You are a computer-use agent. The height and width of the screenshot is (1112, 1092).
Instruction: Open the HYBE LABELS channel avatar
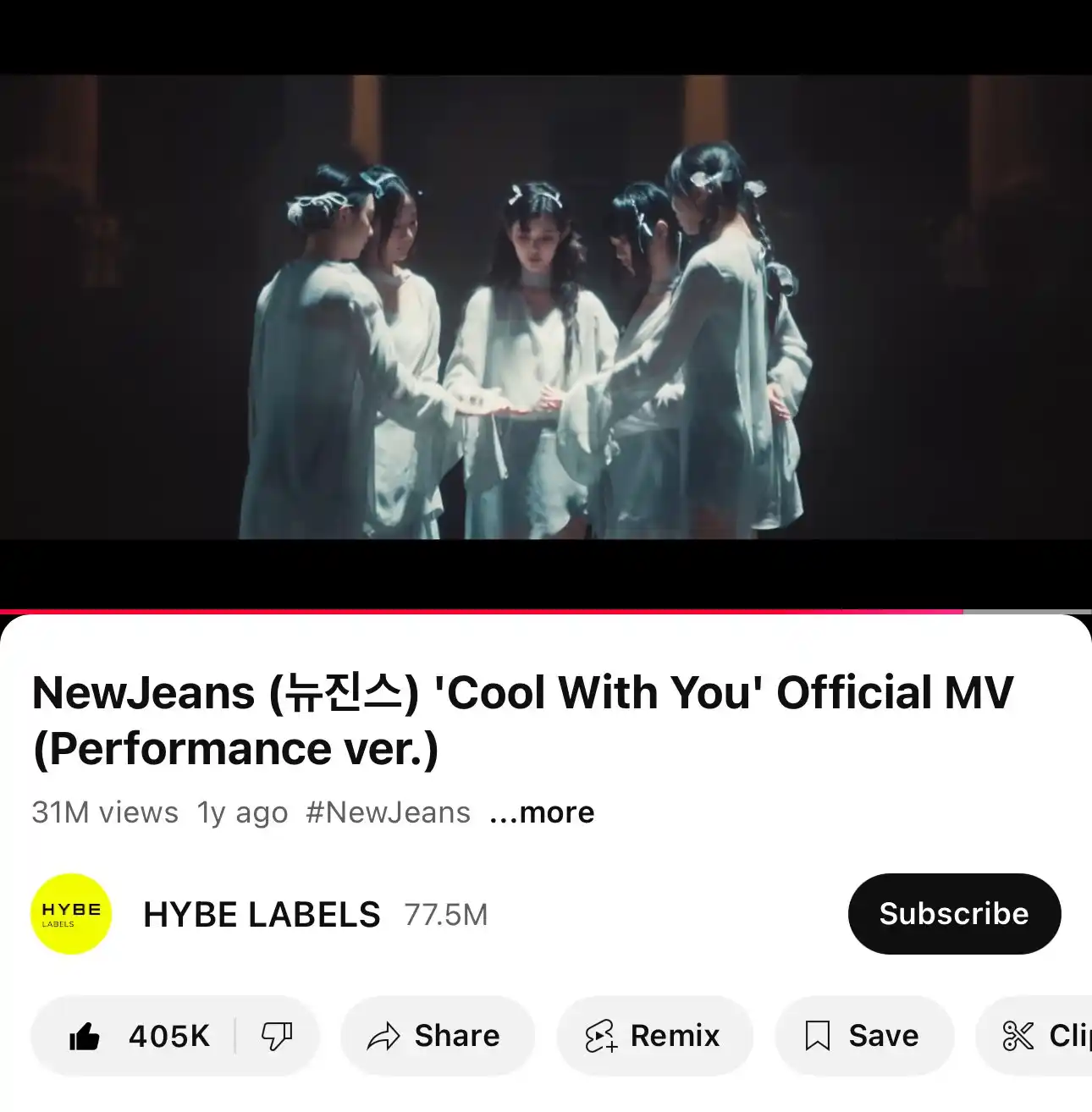point(71,914)
